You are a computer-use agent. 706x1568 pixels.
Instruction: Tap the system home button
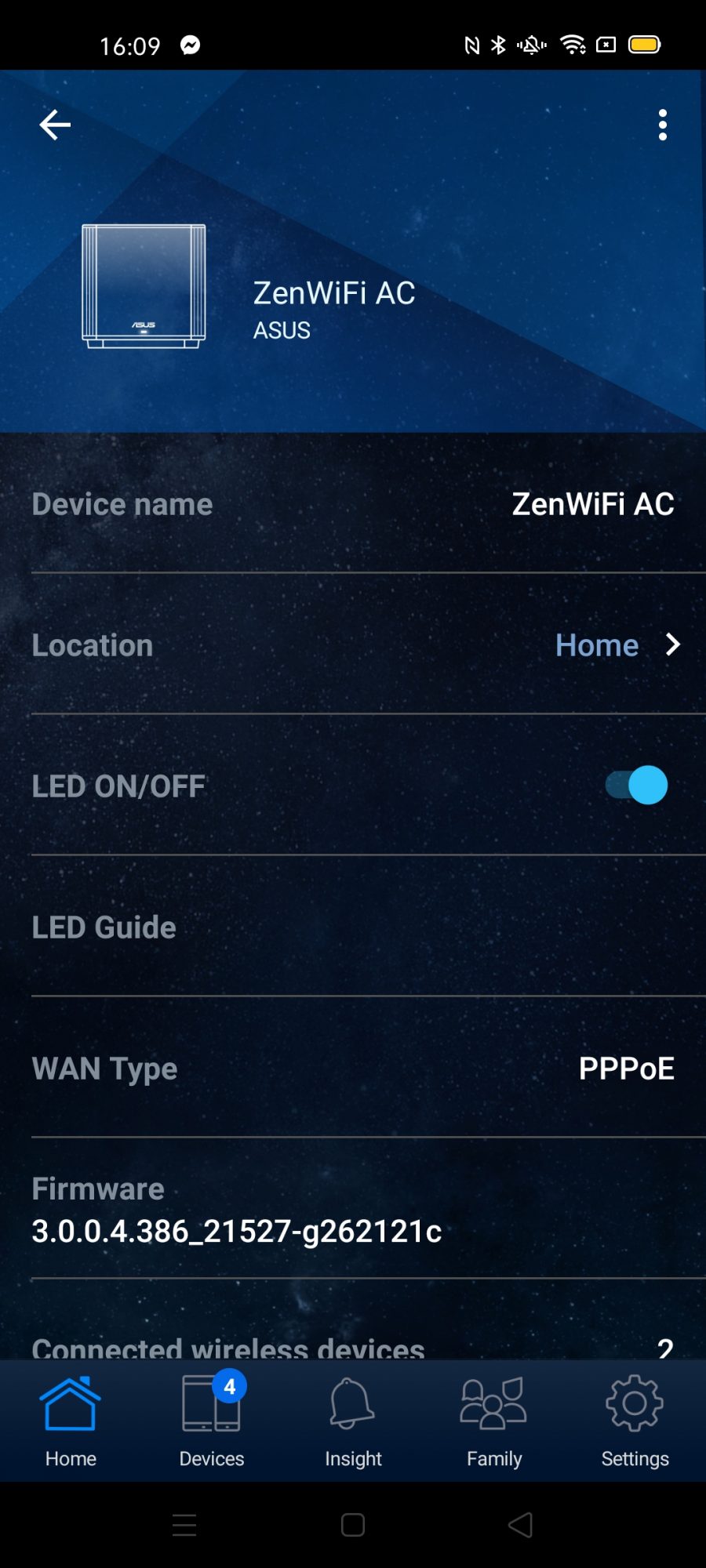pos(353,1525)
